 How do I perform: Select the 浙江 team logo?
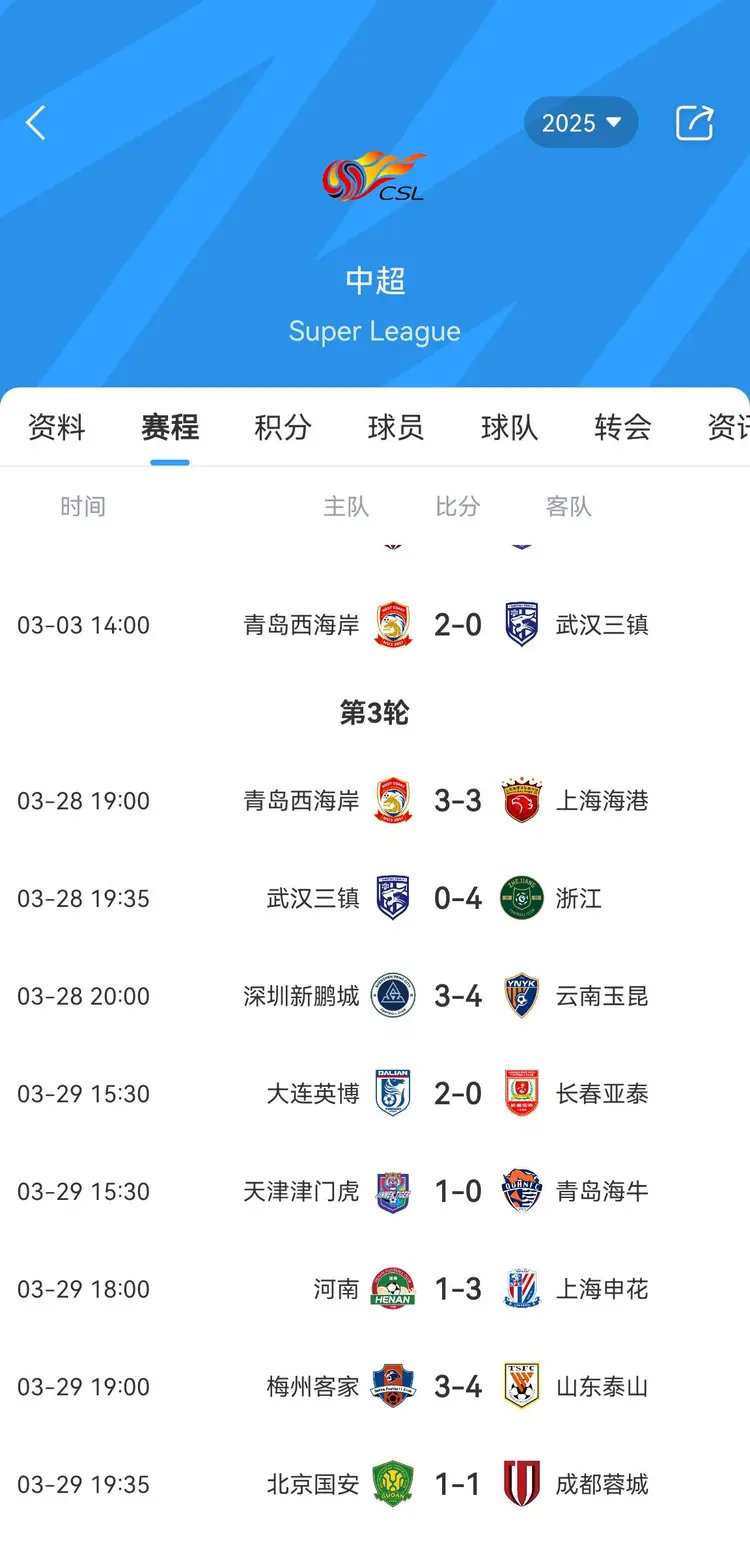click(x=521, y=898)
